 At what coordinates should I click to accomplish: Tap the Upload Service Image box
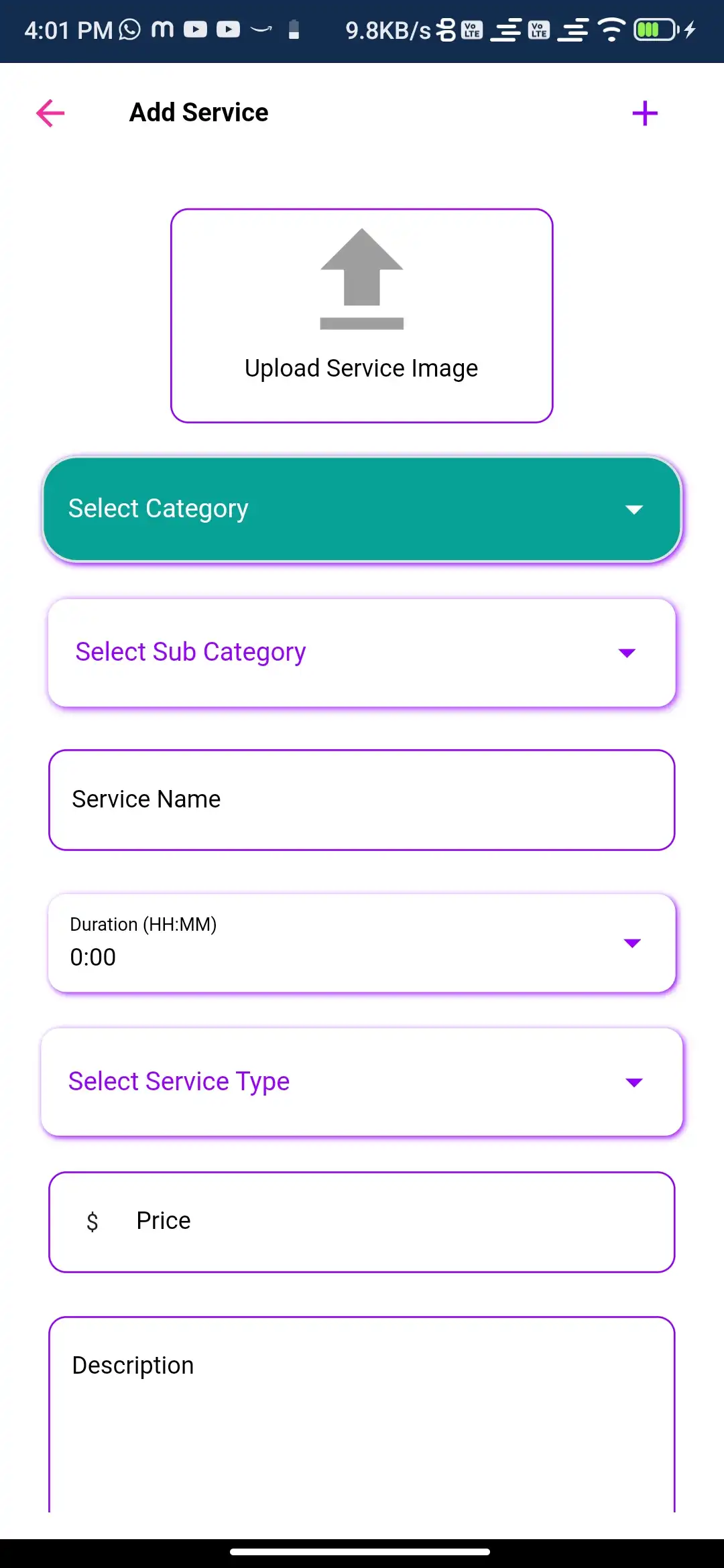click(362, 315)
